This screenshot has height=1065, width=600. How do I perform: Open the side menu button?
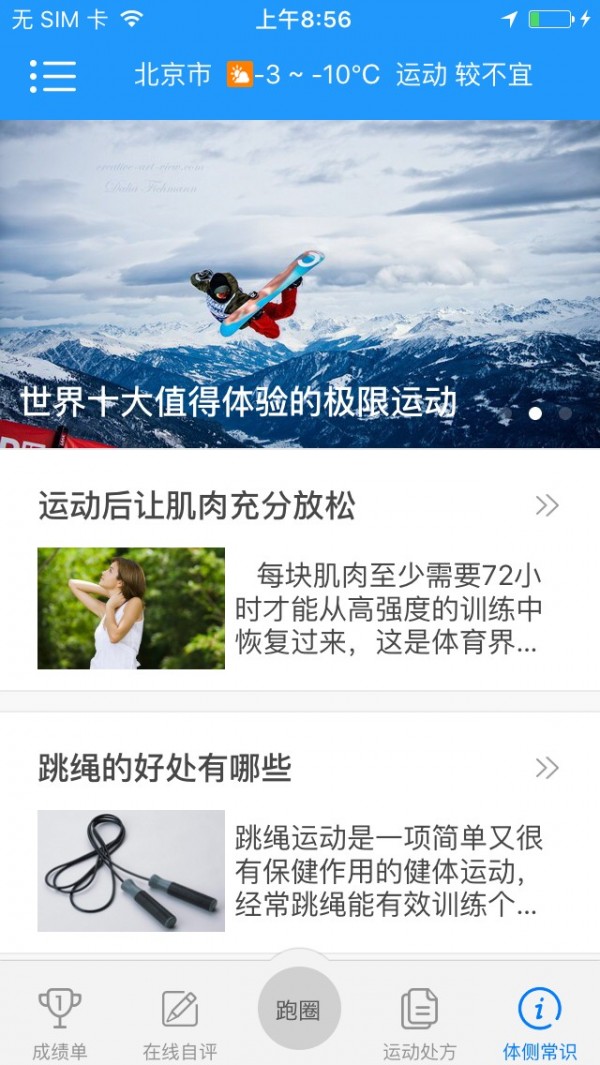(x=53, y=75)
